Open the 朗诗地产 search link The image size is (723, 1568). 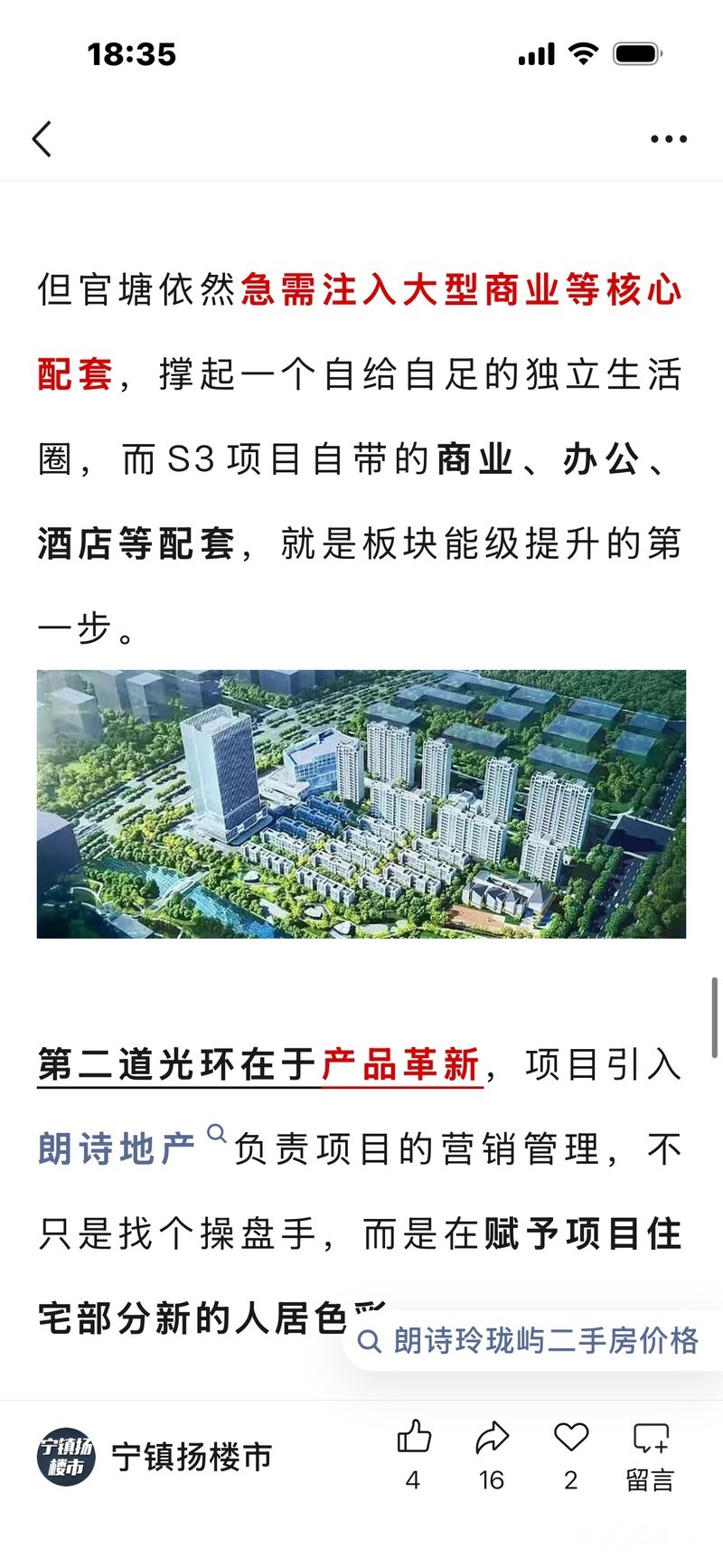click(117, 1149)
